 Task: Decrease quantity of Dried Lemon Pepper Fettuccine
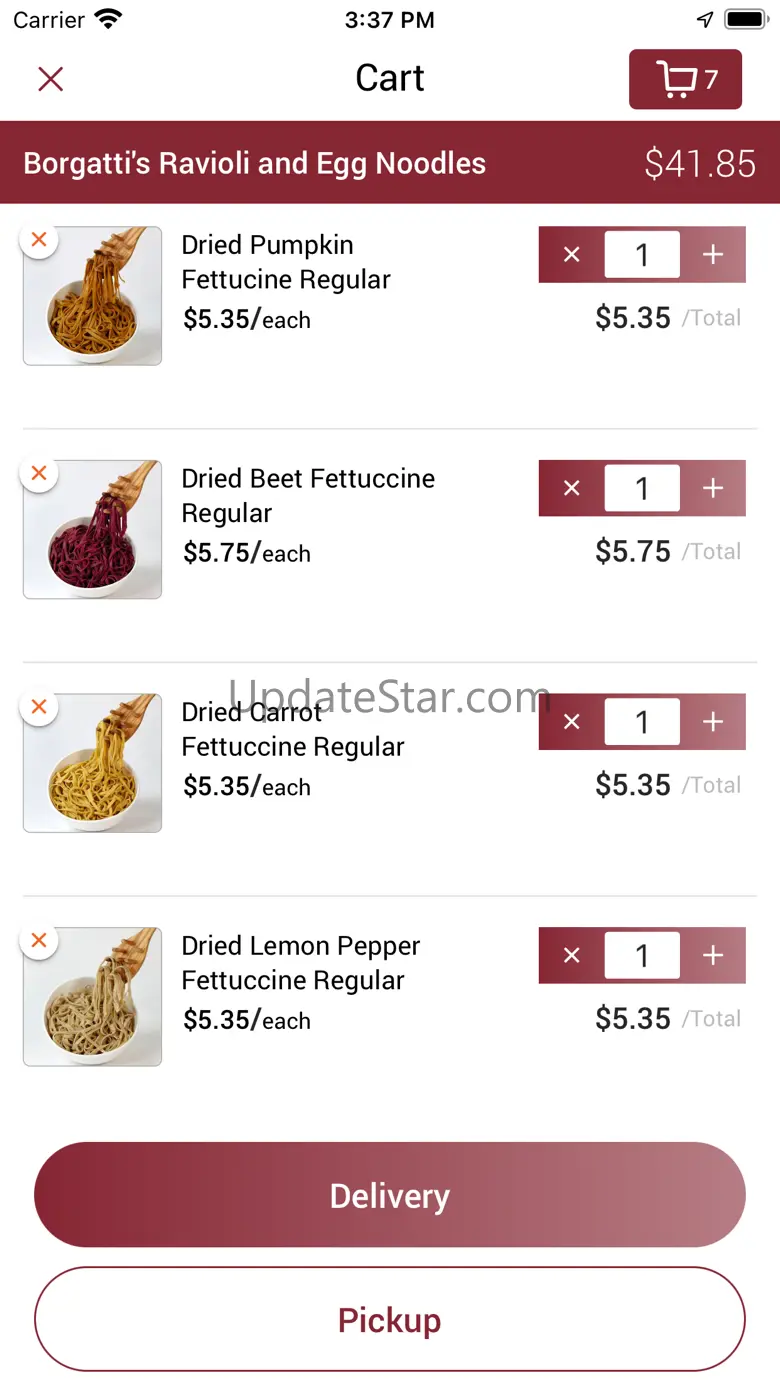coord(571,956)
